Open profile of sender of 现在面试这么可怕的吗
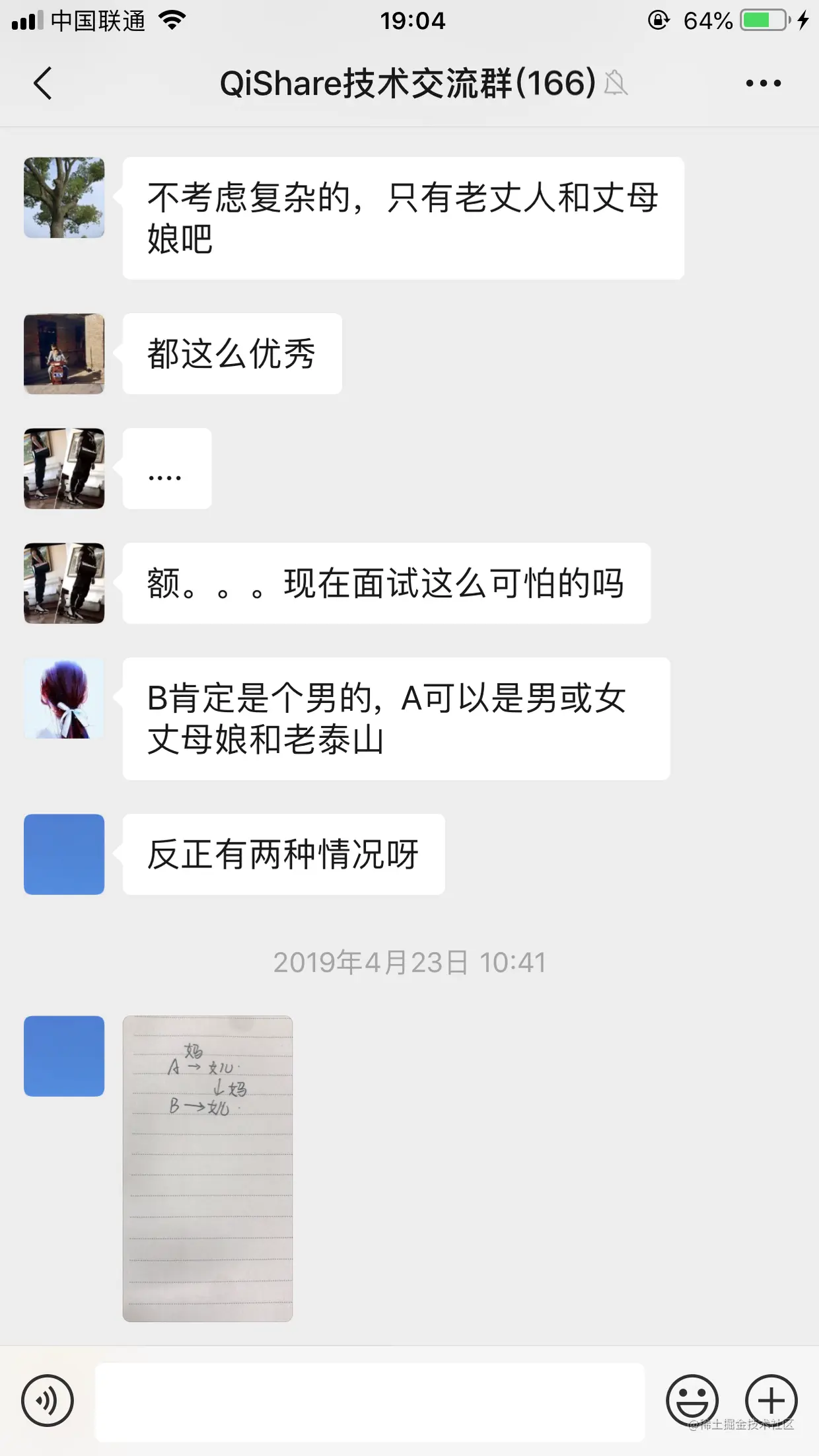Image resolution: width=819 pixels, height=1456 pixels. (64, 583)
